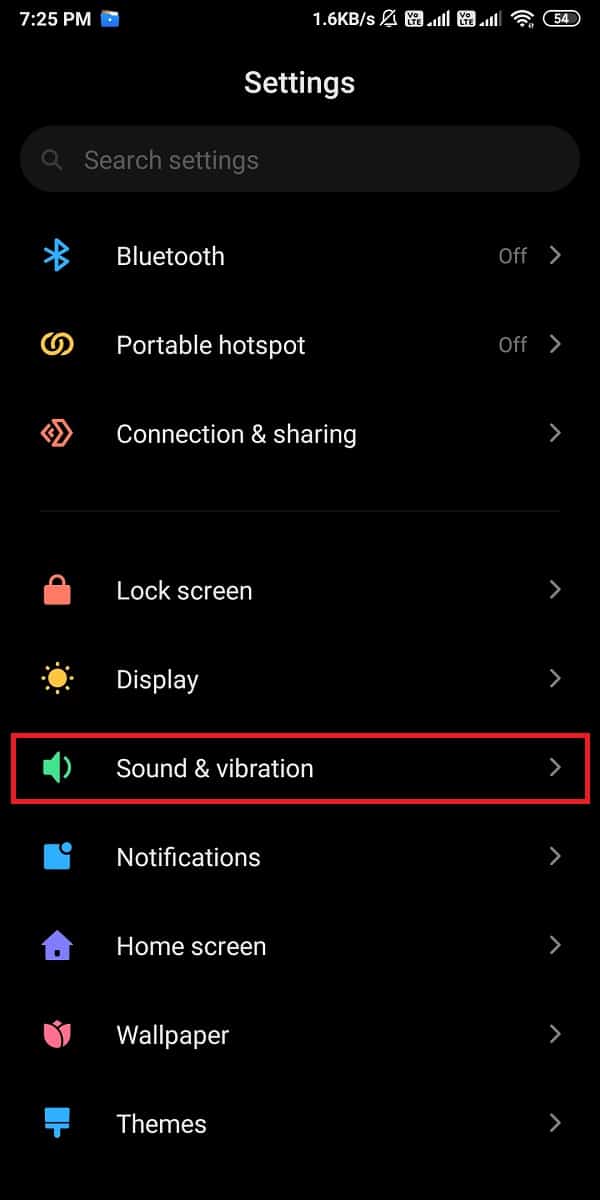Viewport: 600px width, 1200px height.
Task: Open Portable hotspot settings
Action: [x=300, y=345]
